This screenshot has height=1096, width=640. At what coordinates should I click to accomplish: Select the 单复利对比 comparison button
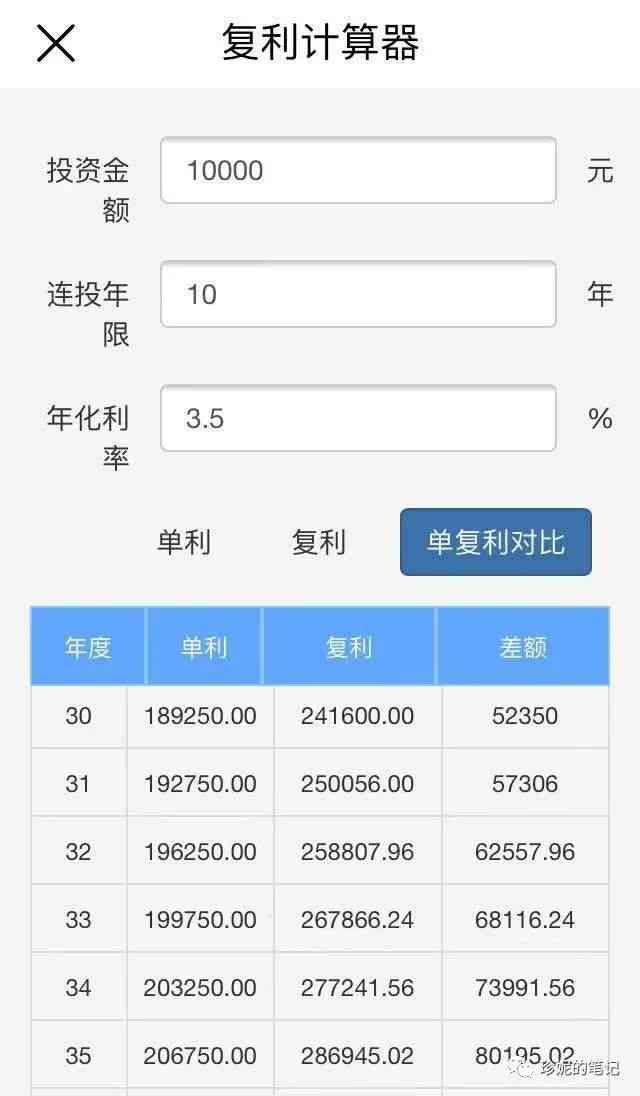(495, 542)
